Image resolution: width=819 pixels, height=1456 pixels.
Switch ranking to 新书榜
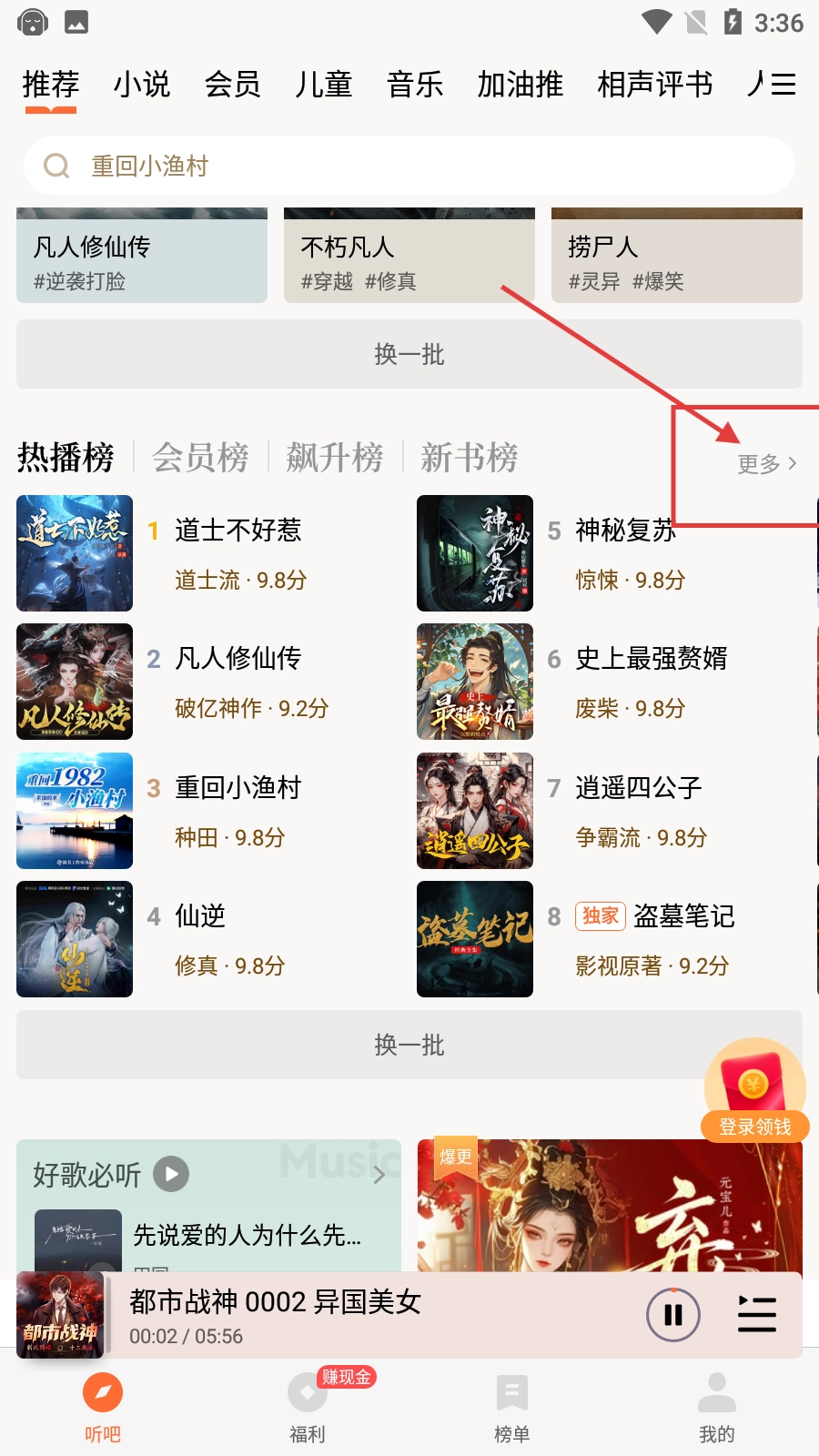click(x=470, y=457)
